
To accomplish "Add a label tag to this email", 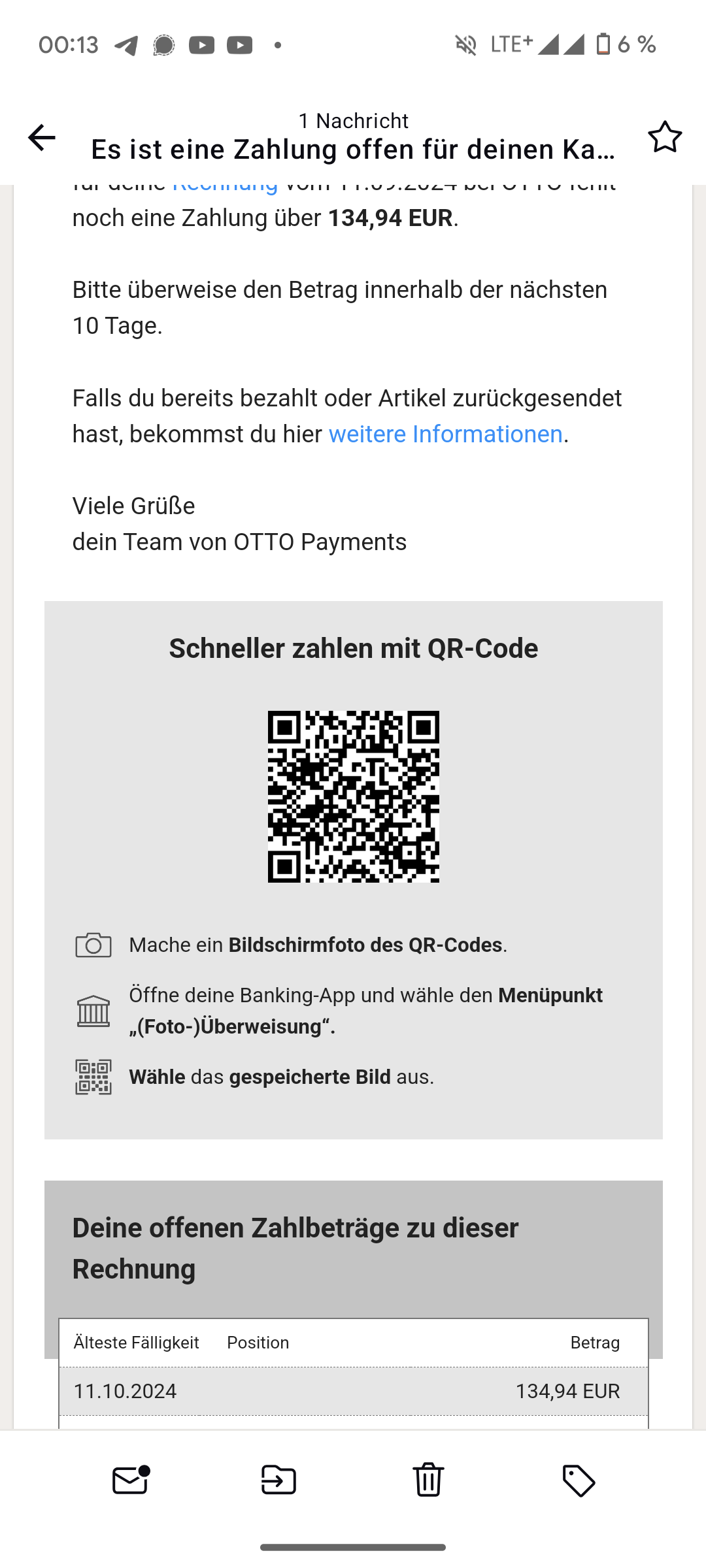I will (579, 1480).
